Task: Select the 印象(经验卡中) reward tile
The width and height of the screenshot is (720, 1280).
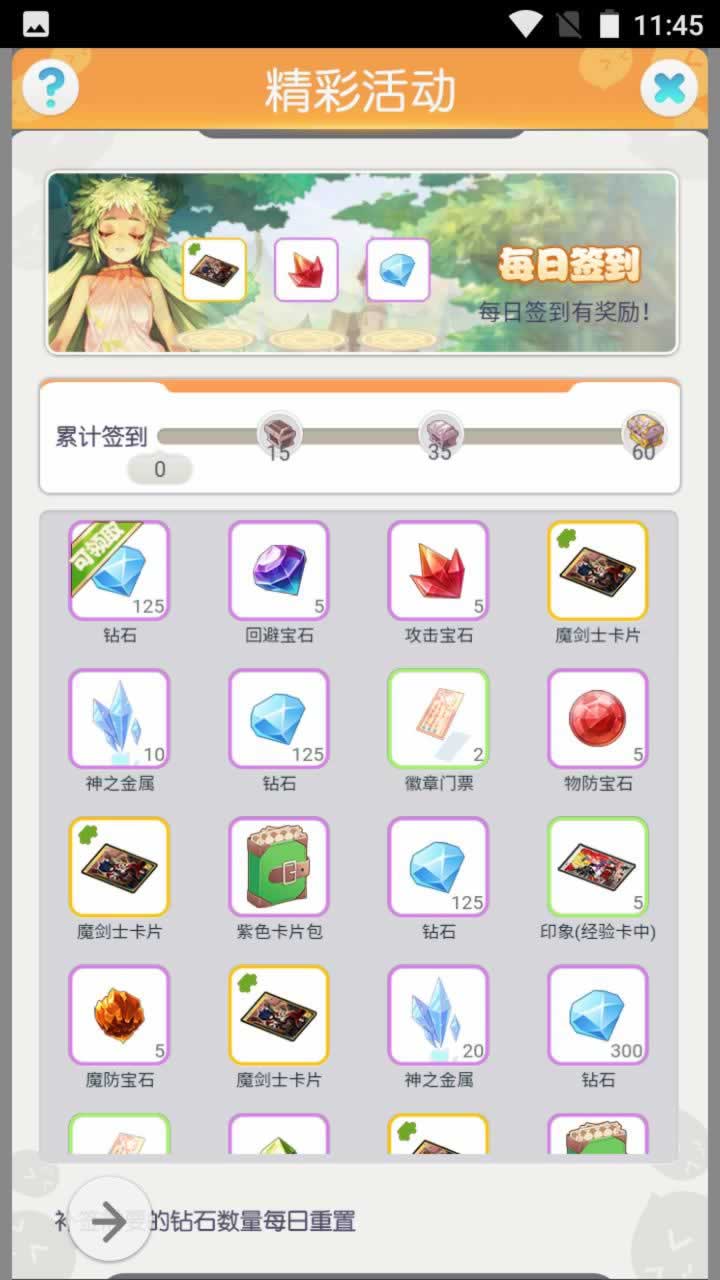Action: coord(598,867)
